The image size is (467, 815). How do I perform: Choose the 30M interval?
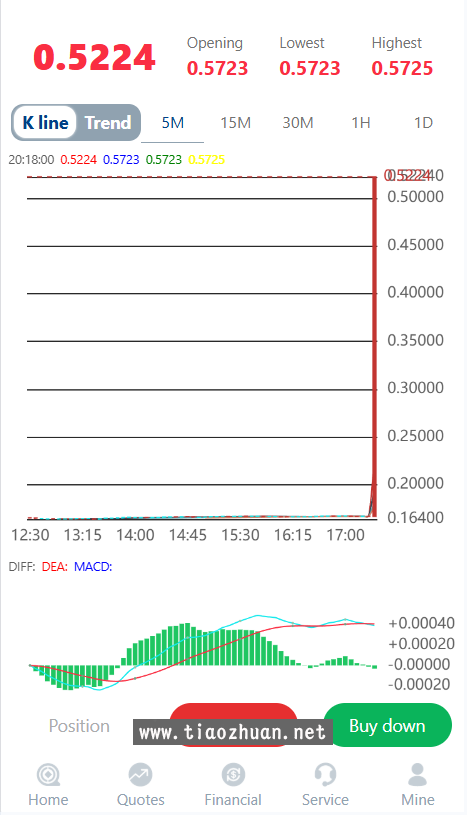point(298,123)
